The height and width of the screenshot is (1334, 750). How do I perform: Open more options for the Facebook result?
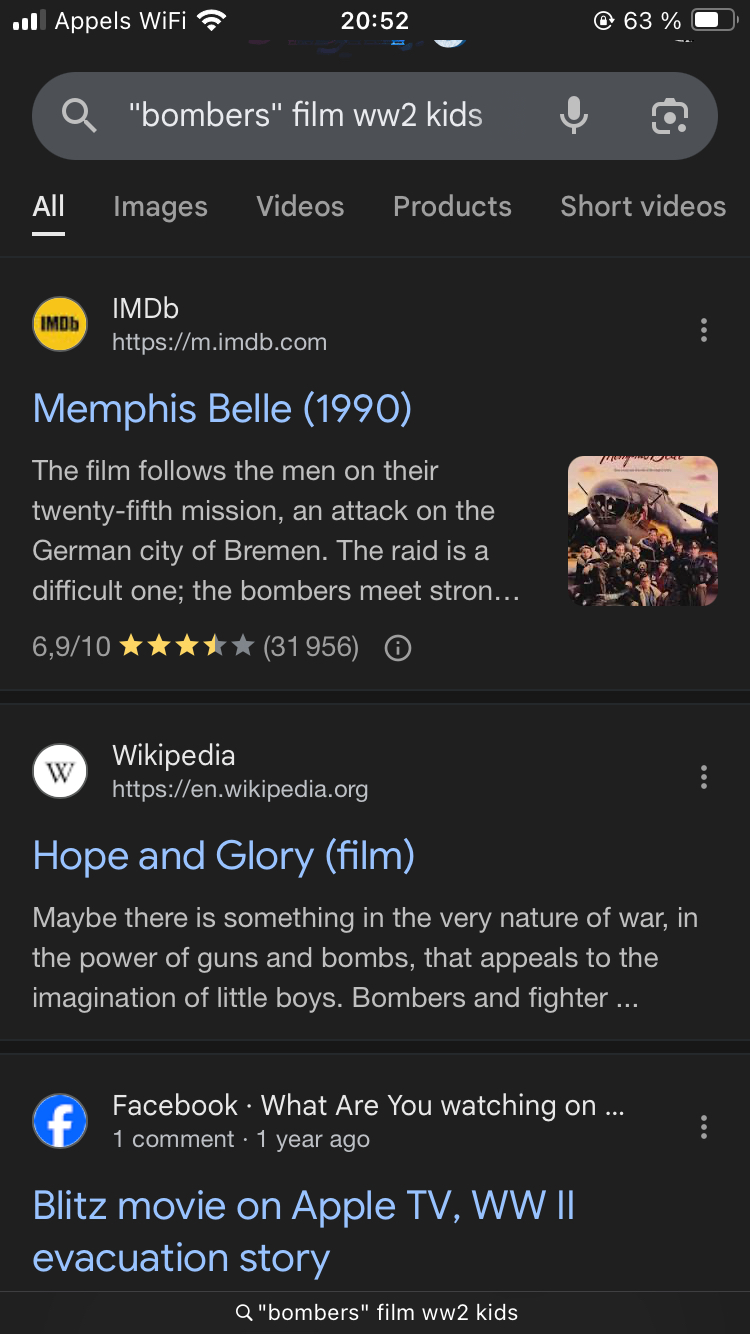pos(704,1127)
